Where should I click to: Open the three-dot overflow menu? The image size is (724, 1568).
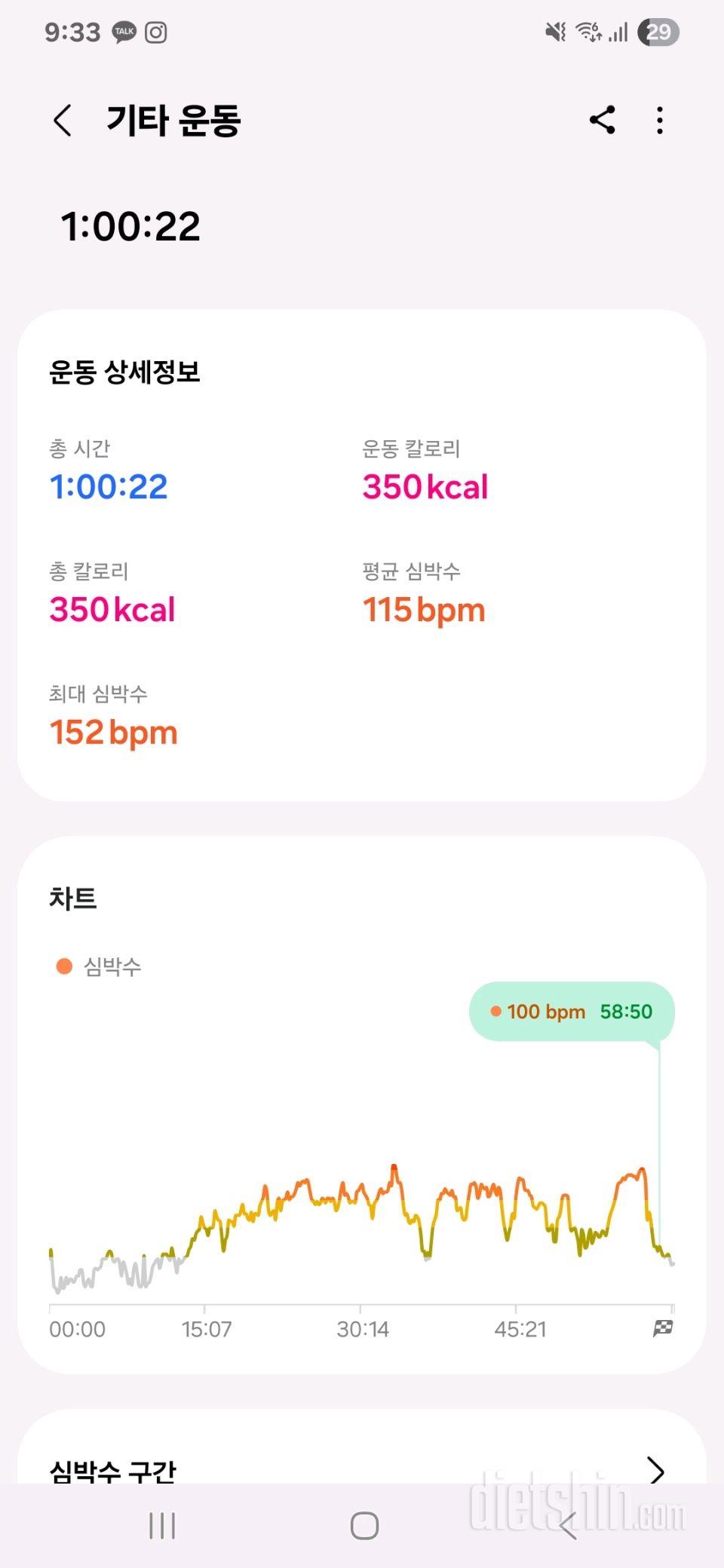click(660, 121)
